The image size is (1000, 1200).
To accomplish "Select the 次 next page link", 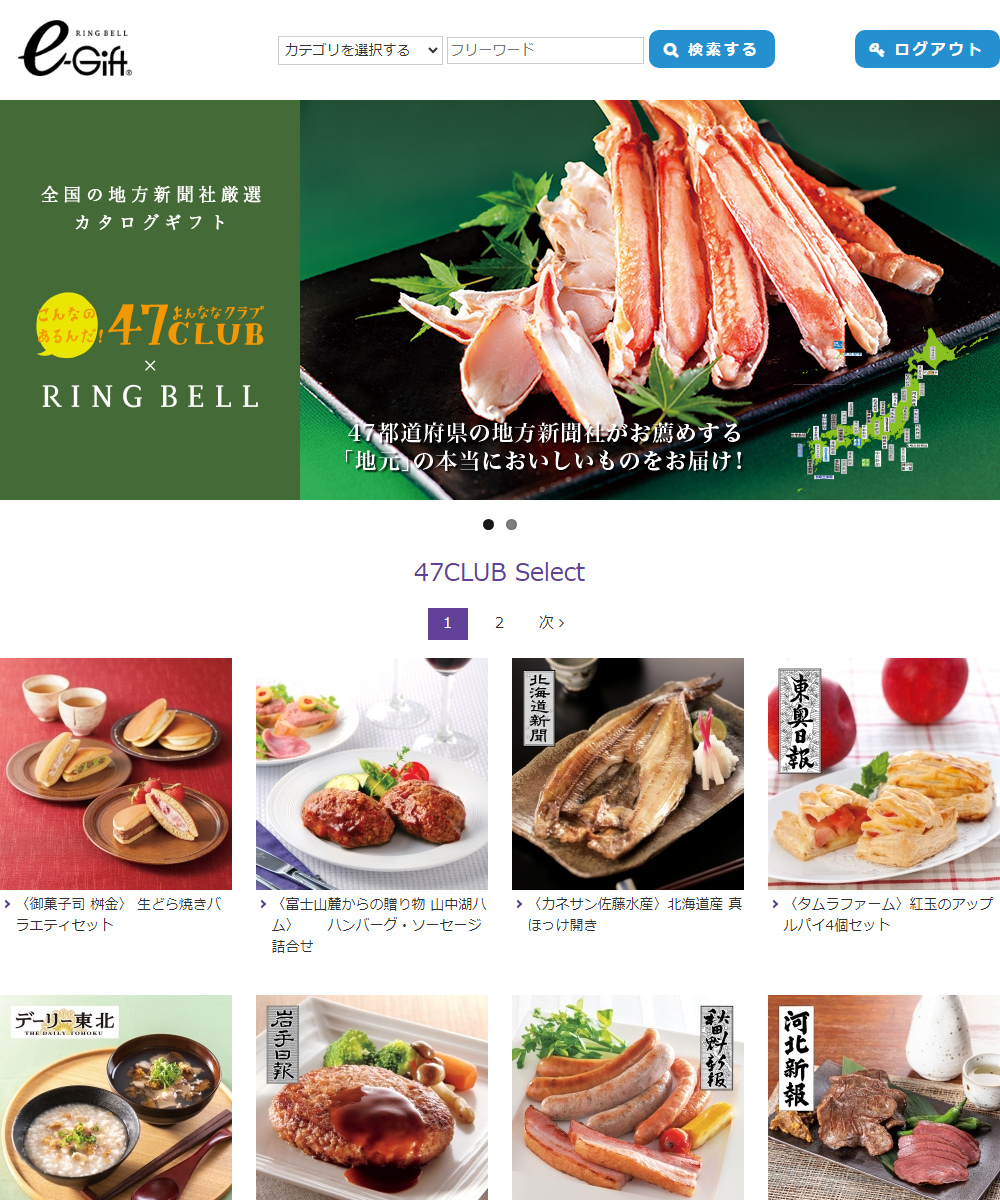I will [x=551, y=623].
